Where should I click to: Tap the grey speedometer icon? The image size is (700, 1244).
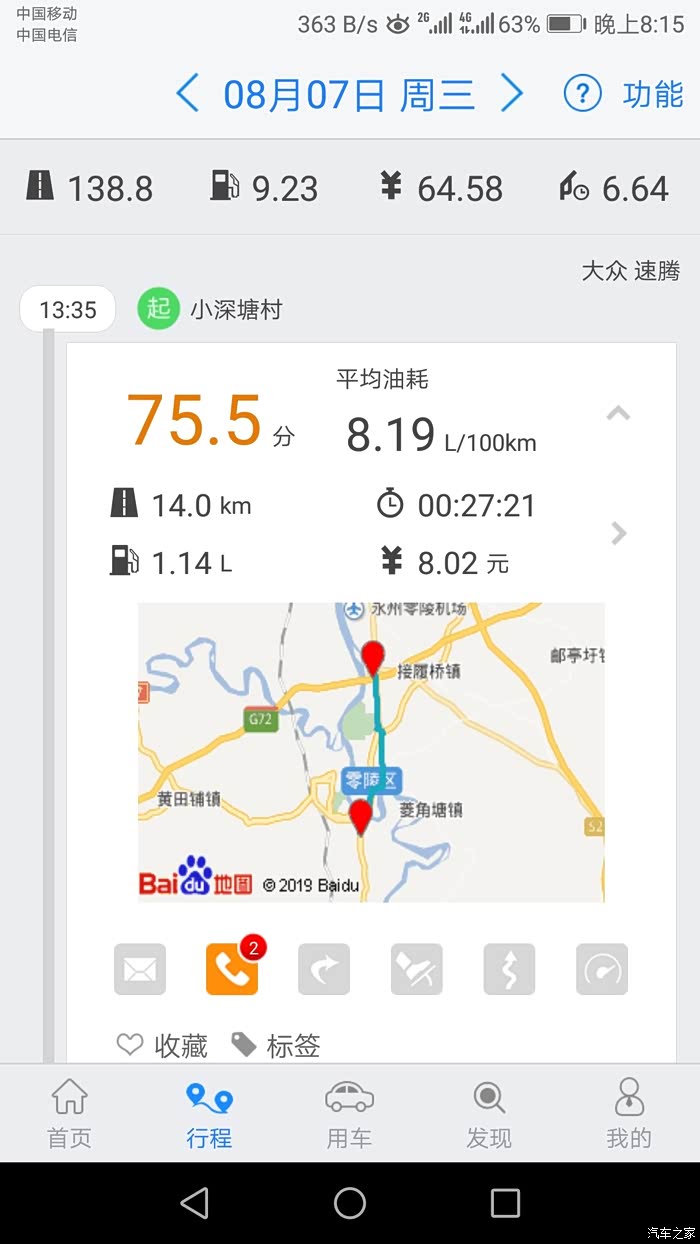[602, 969]
